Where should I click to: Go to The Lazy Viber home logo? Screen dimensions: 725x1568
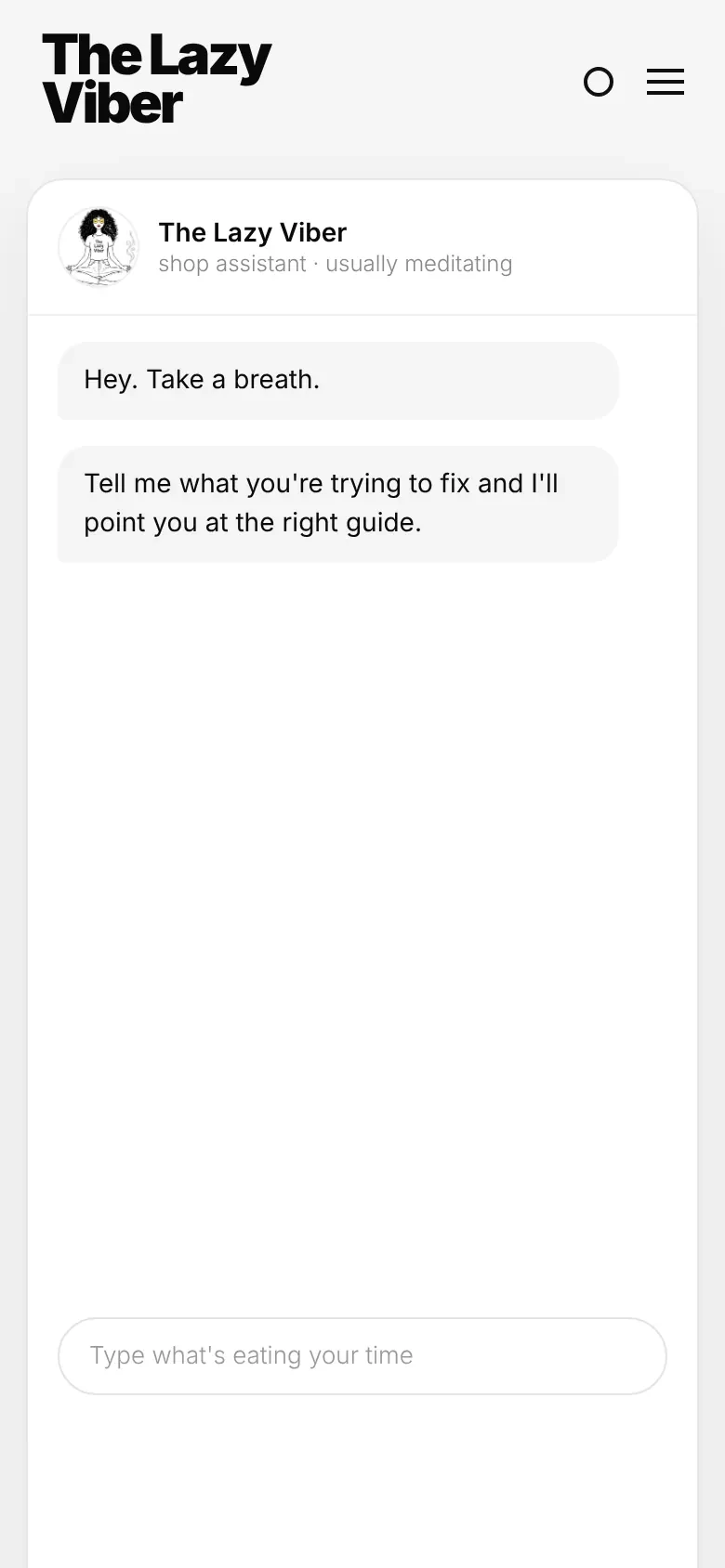pyautogui.click(x=157, y=79)
